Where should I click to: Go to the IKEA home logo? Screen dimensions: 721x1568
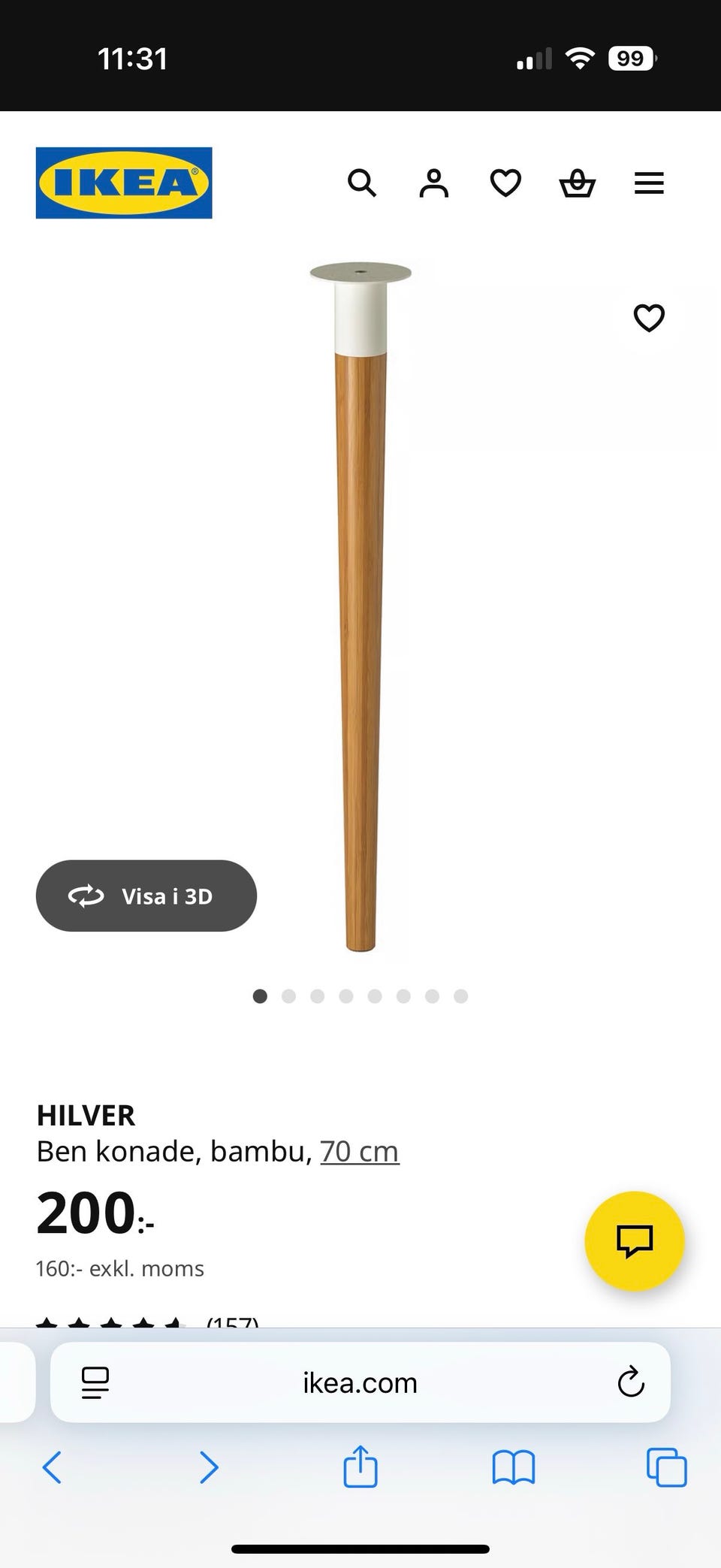tap(124, 183)
